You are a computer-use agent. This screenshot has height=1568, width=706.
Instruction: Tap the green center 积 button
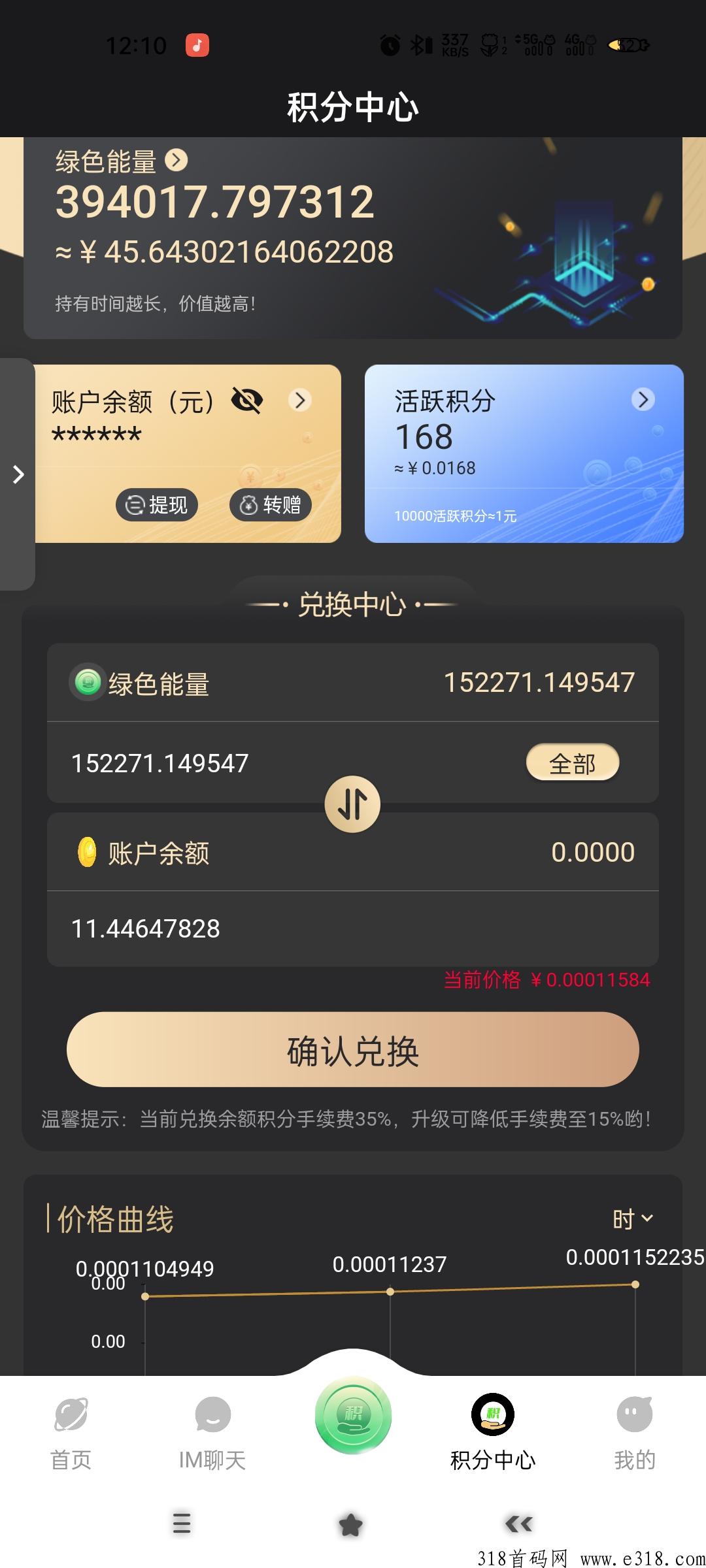point(353,1416)
